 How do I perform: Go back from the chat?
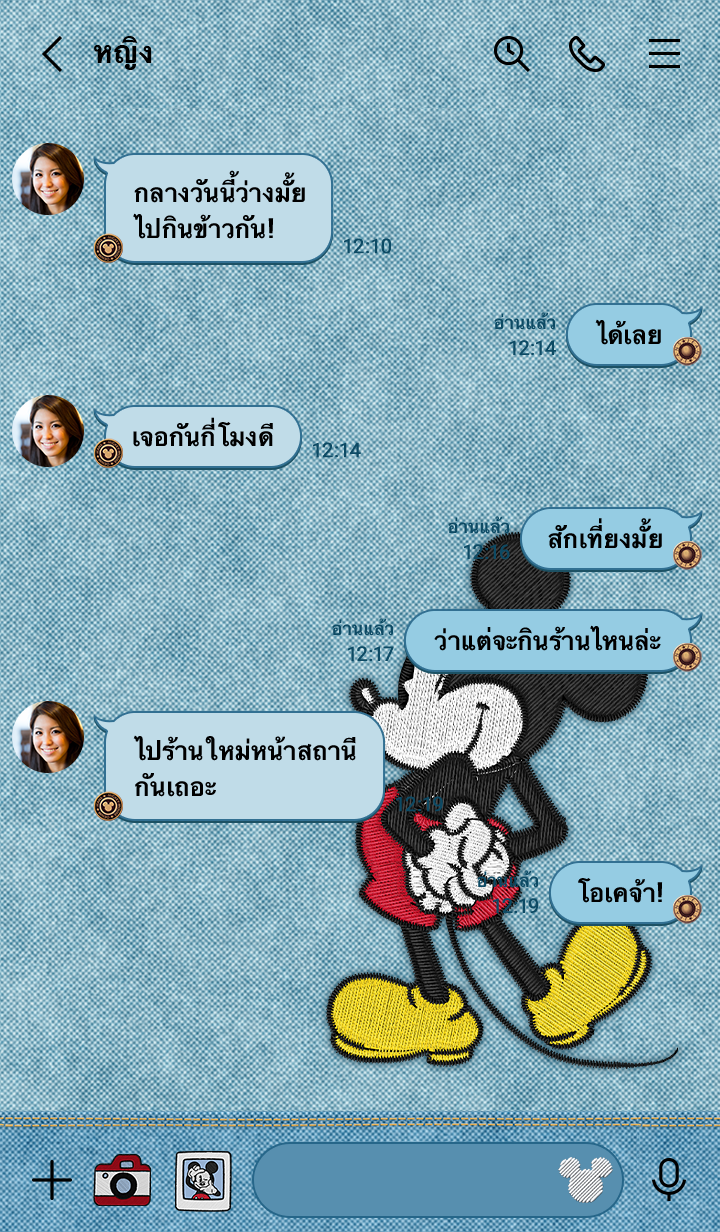tap(52, 54)
